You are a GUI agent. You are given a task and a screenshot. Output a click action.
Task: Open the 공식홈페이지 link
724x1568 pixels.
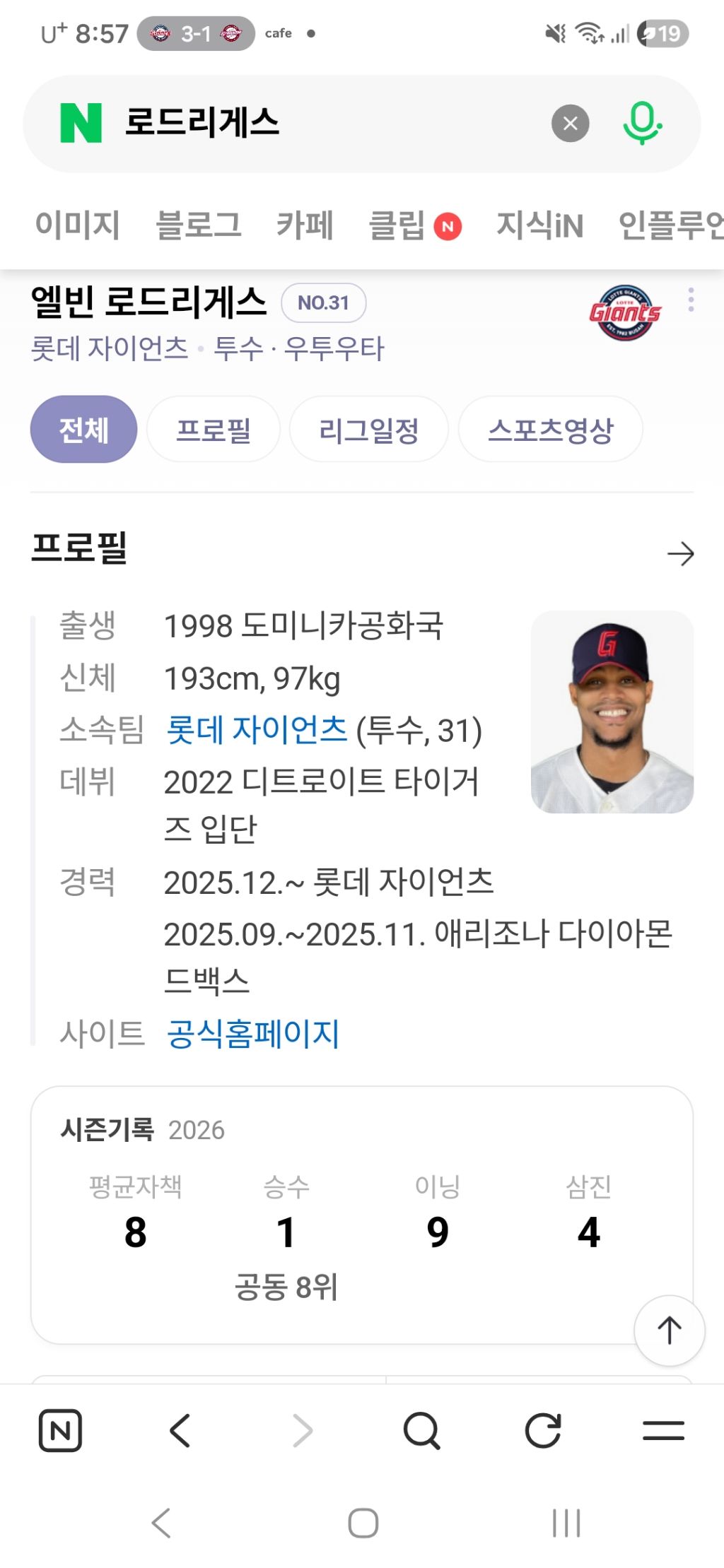pos(252,1034)
